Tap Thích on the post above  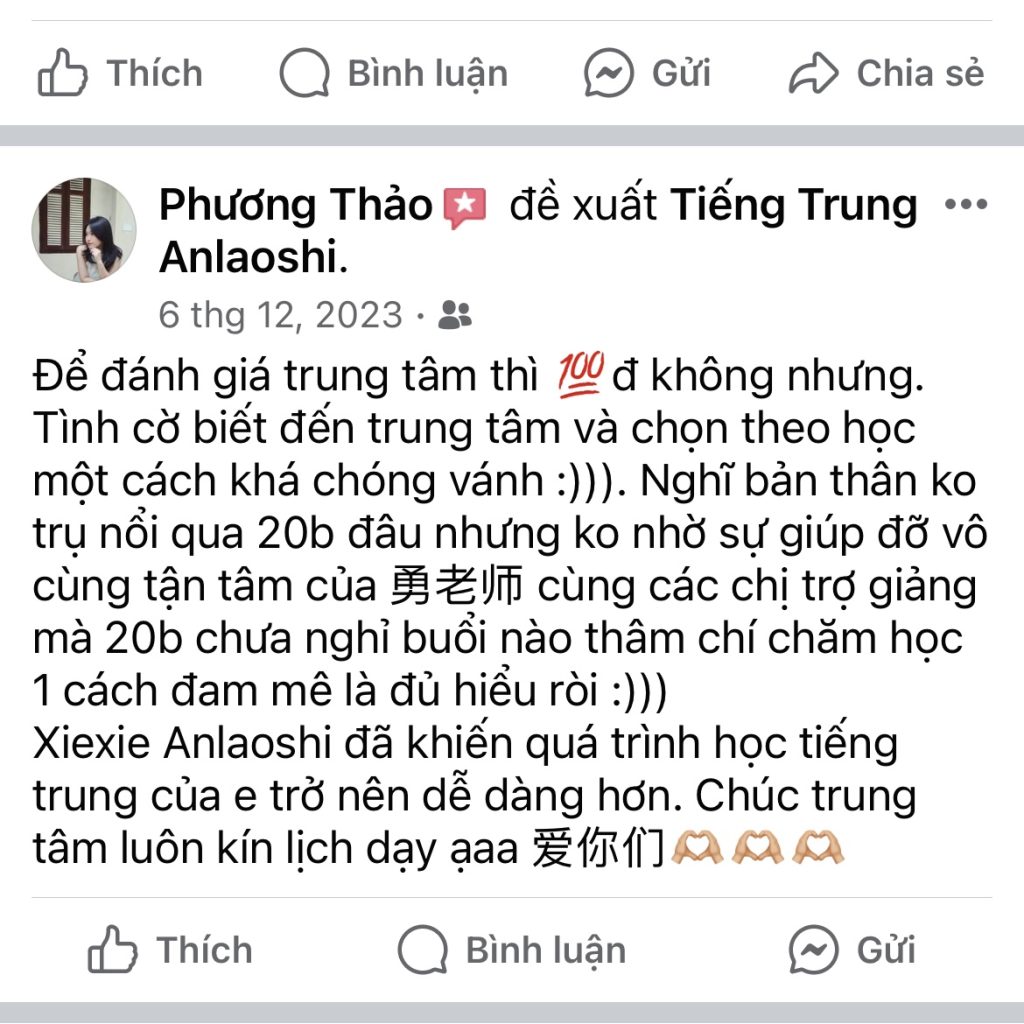tap(120, 74)
